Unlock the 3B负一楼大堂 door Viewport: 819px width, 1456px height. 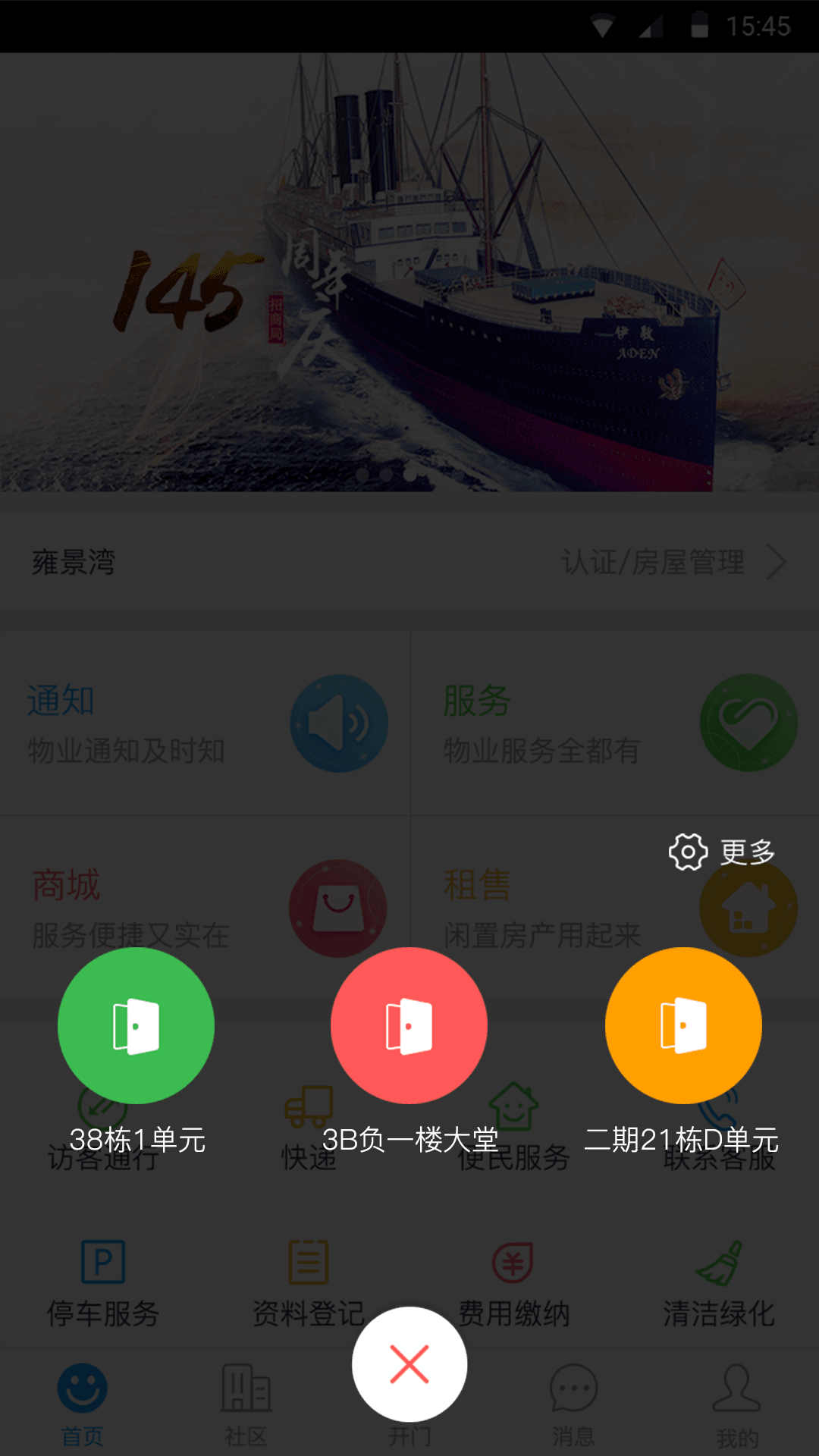(x=409, y=1025)
